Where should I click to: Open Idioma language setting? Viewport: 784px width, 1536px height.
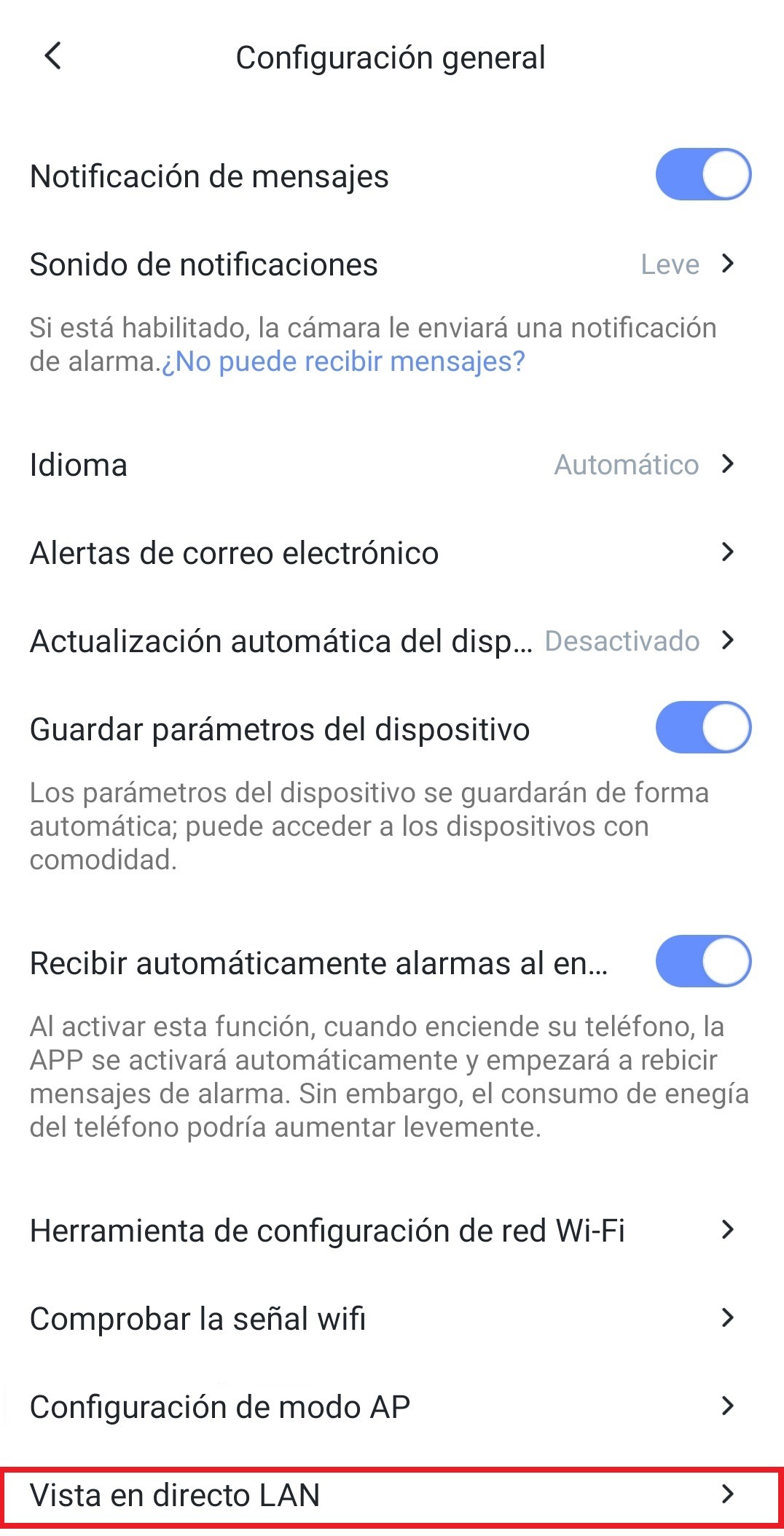click(x=392, y=464)
